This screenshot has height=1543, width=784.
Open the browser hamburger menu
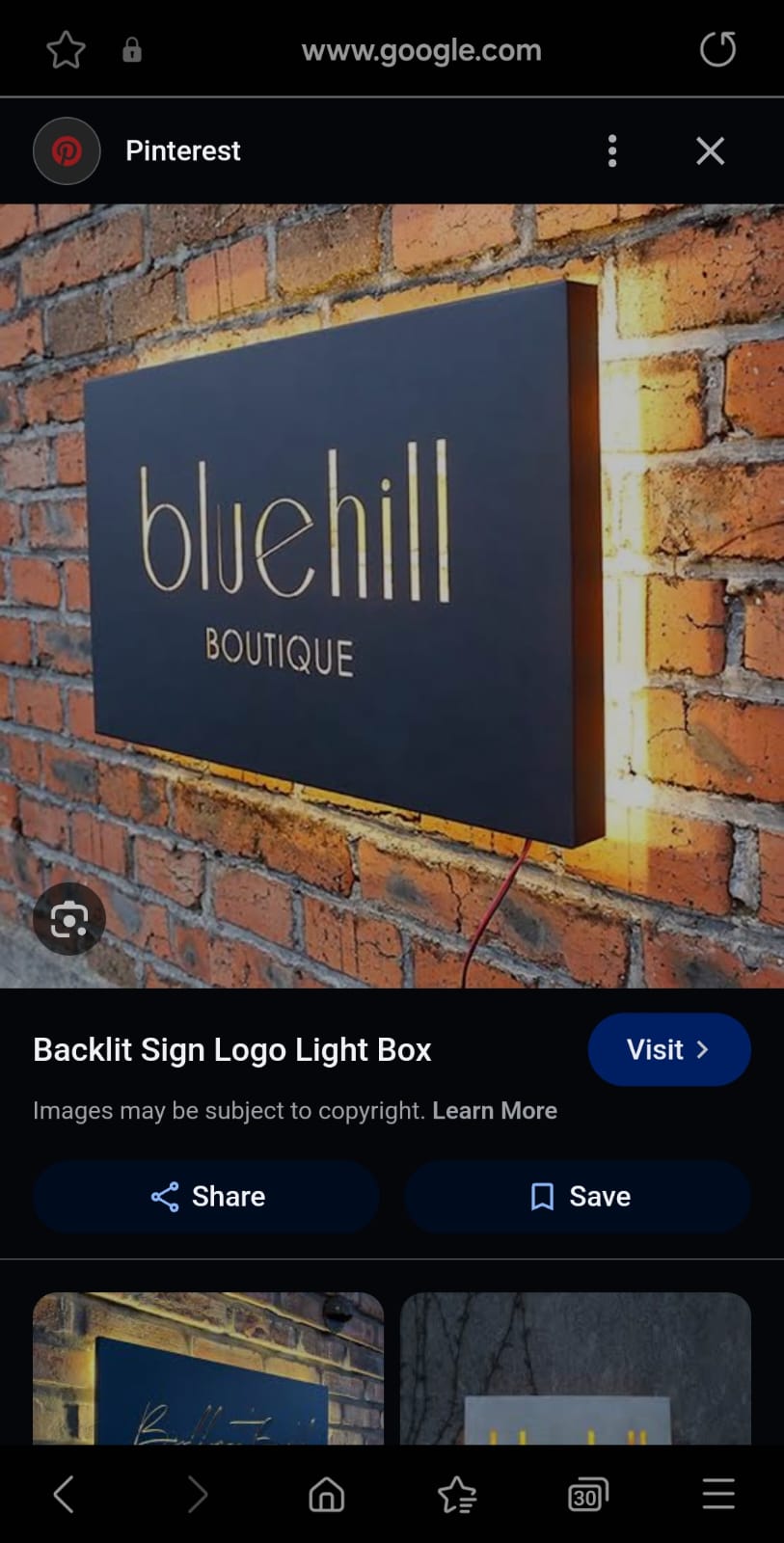click(x=718, y=1495)
